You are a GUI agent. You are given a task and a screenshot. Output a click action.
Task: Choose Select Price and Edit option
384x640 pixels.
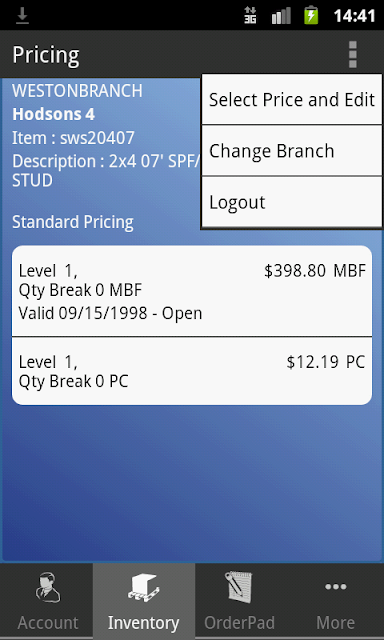click(x=292, y=100)
